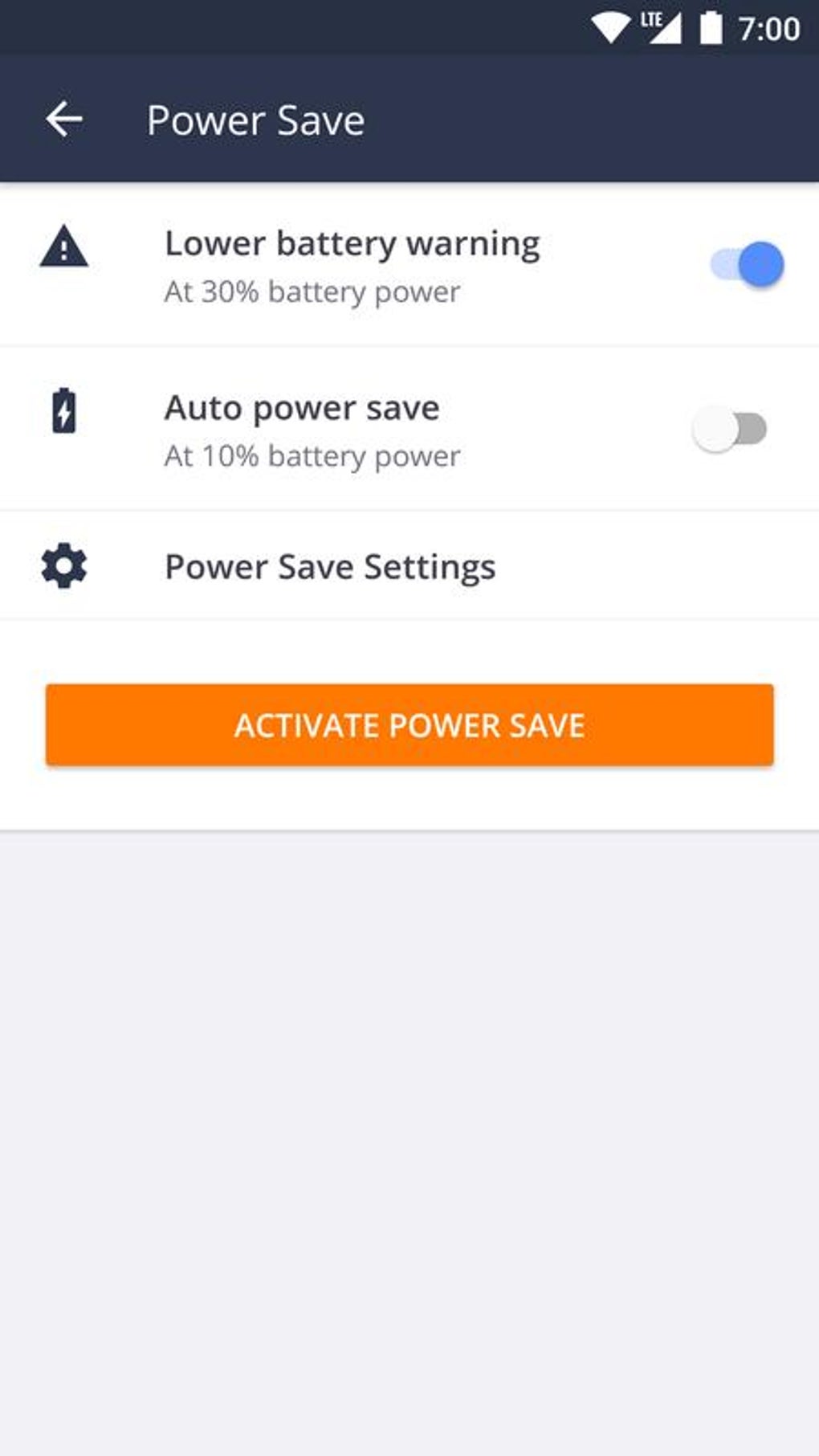Open Power Save Settings

pyautogui.click(x=409, y=566)
